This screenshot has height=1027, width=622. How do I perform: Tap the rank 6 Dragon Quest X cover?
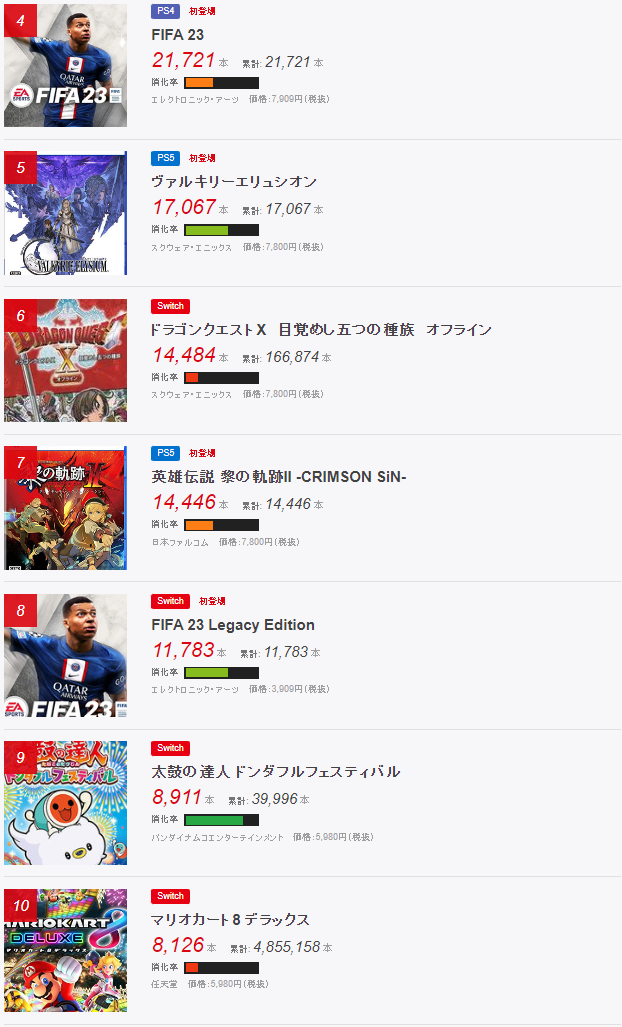click(x=66, y=360)
